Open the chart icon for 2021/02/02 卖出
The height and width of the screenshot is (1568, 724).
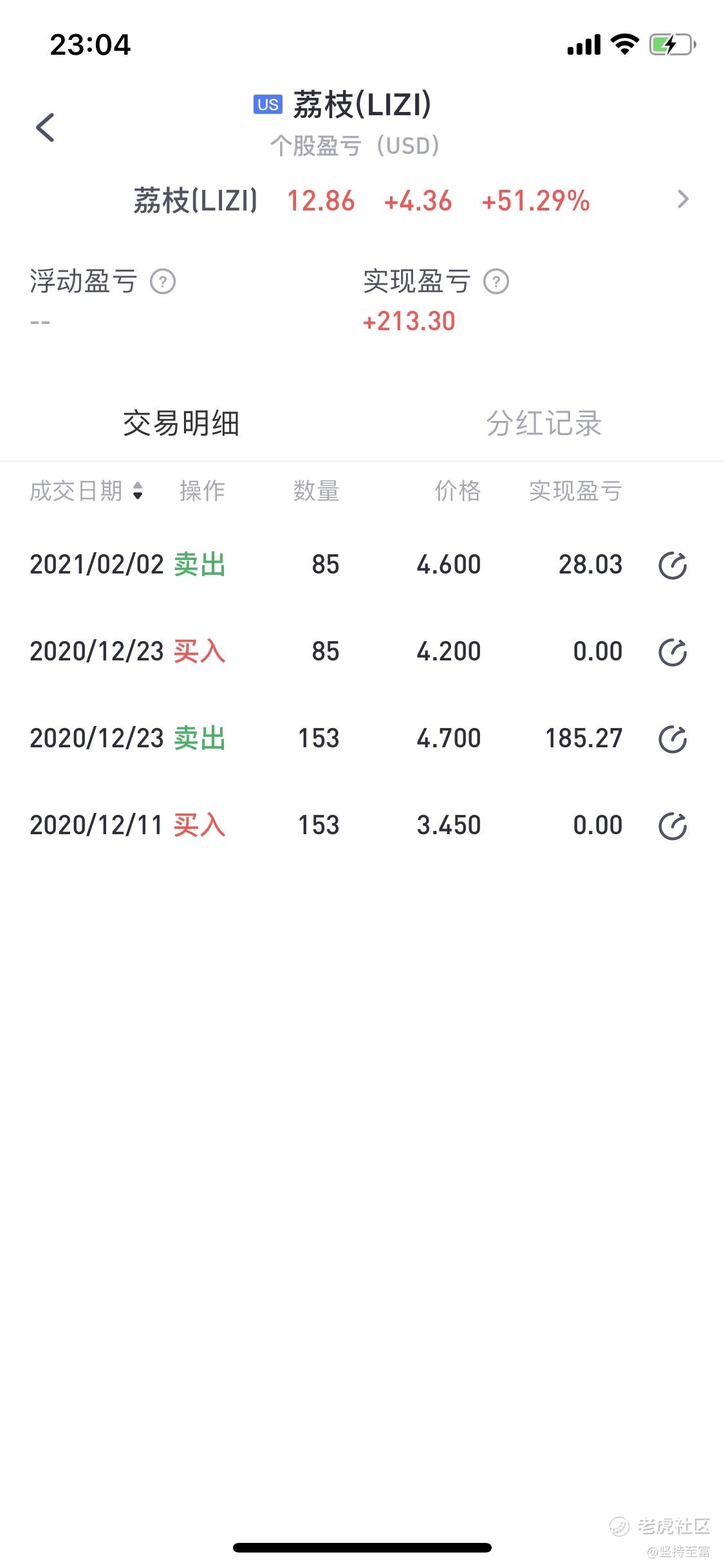point(673,565)
